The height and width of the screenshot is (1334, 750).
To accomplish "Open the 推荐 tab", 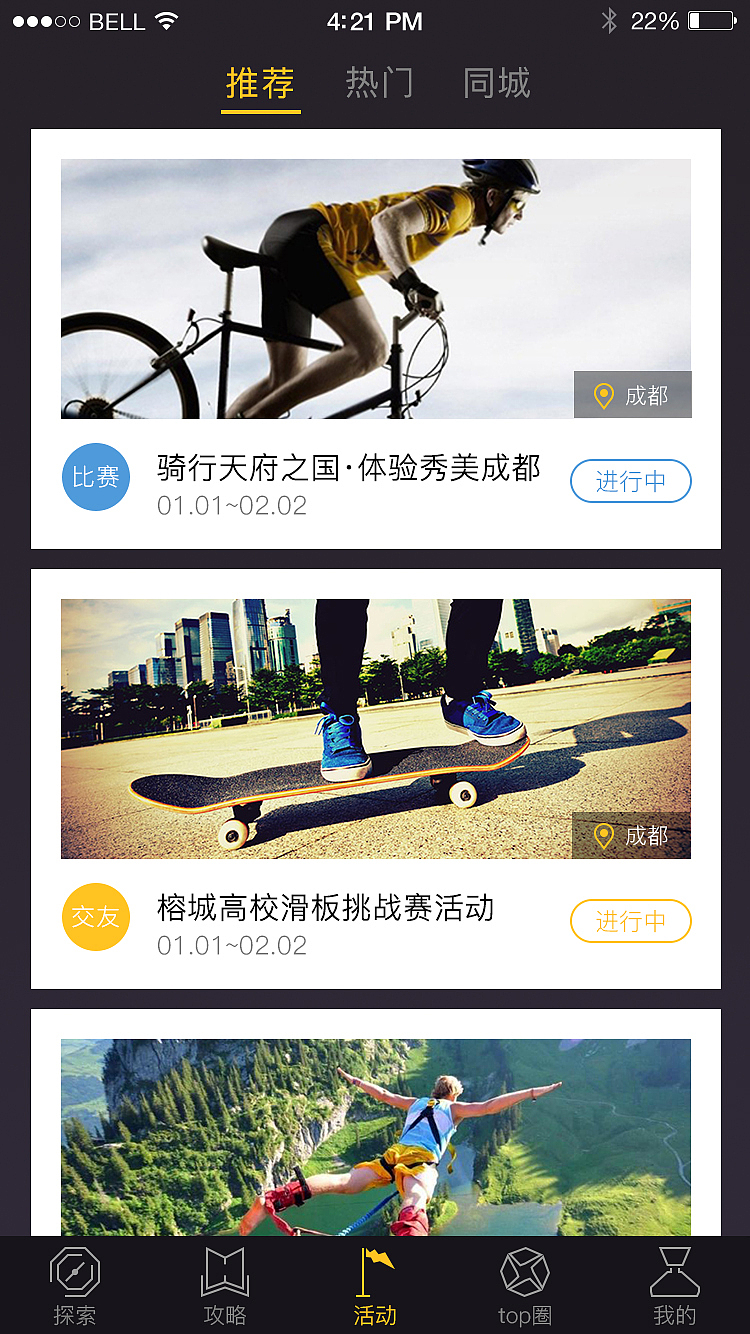I will click(x=261, y=84).
